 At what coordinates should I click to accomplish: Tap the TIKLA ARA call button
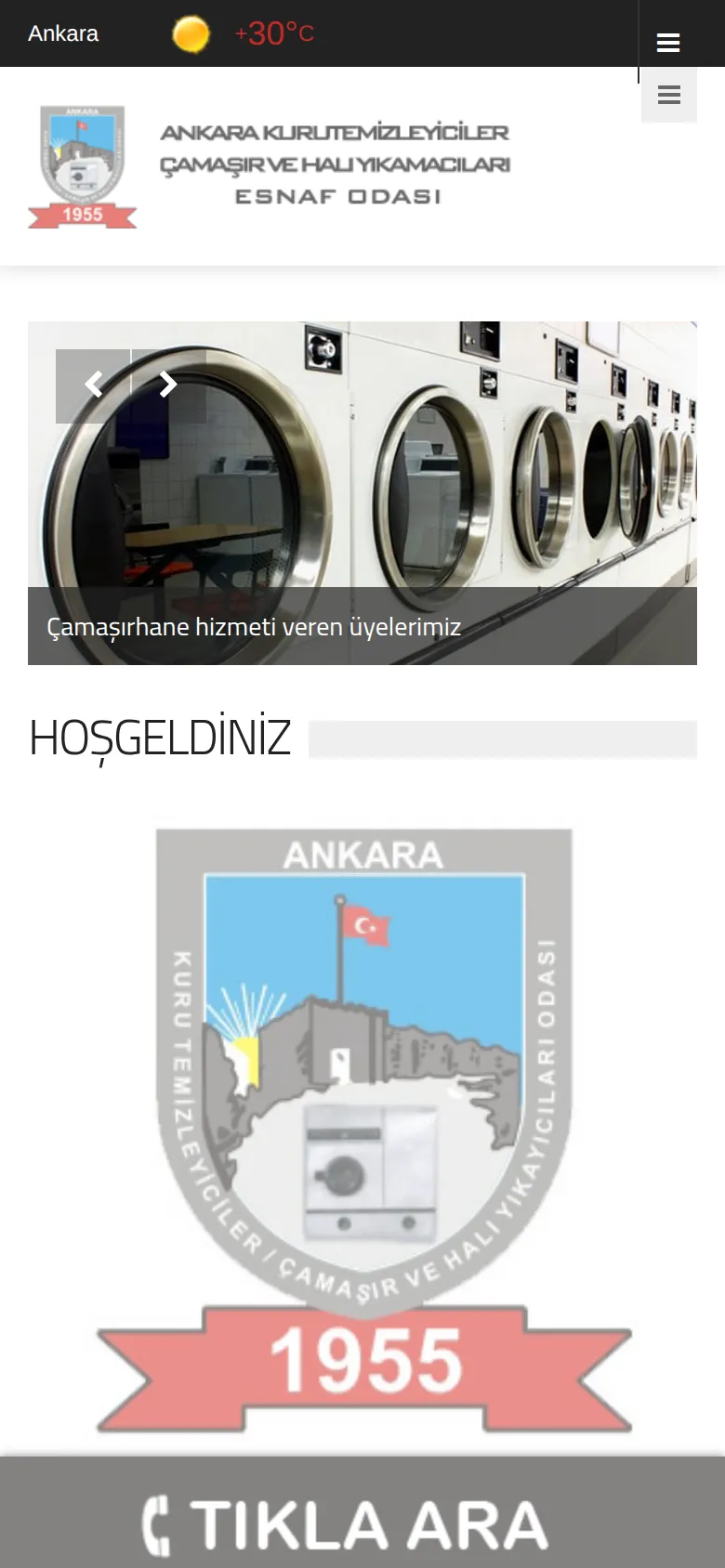(x=362, y=1512)
